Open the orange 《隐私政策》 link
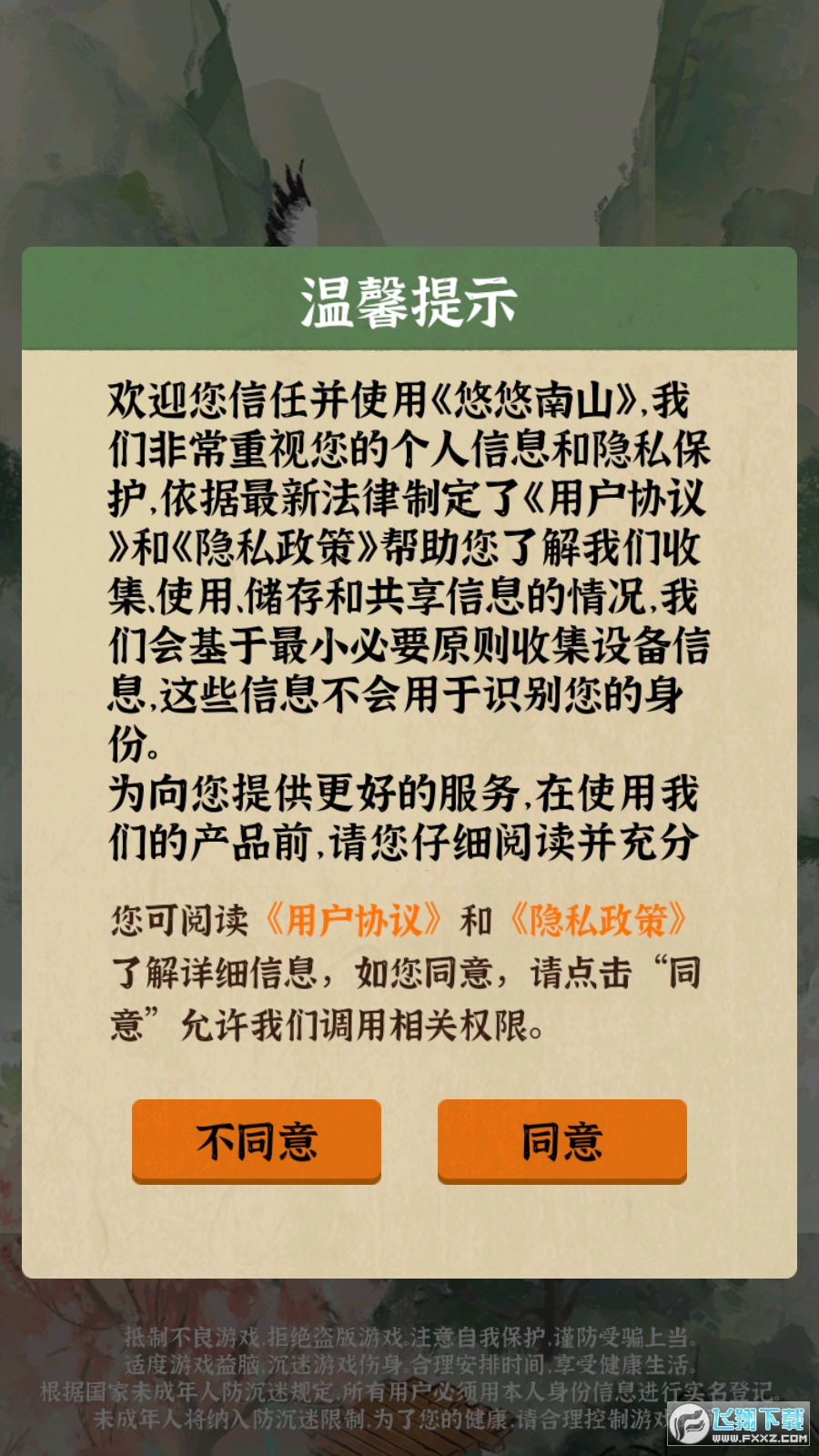819x1456 pixels. (x=598, y=921)
